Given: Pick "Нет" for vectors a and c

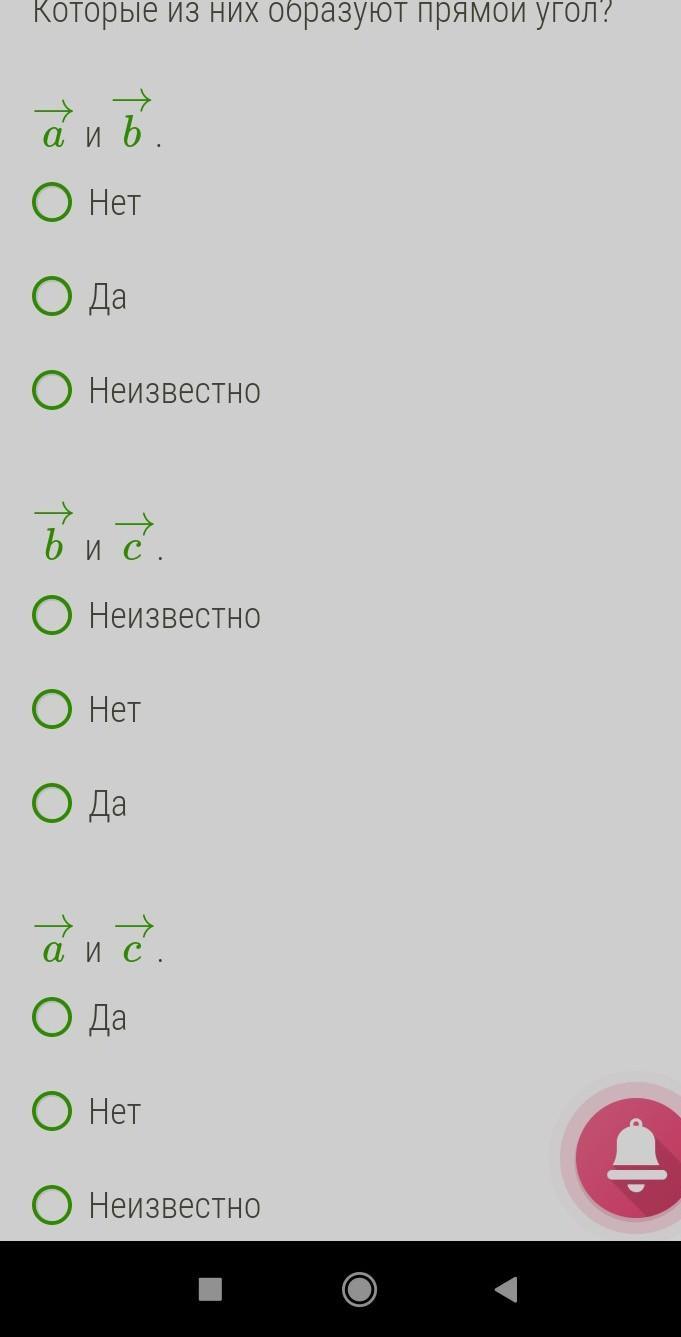Looking at the screenshot, I should pos(52,1111).
